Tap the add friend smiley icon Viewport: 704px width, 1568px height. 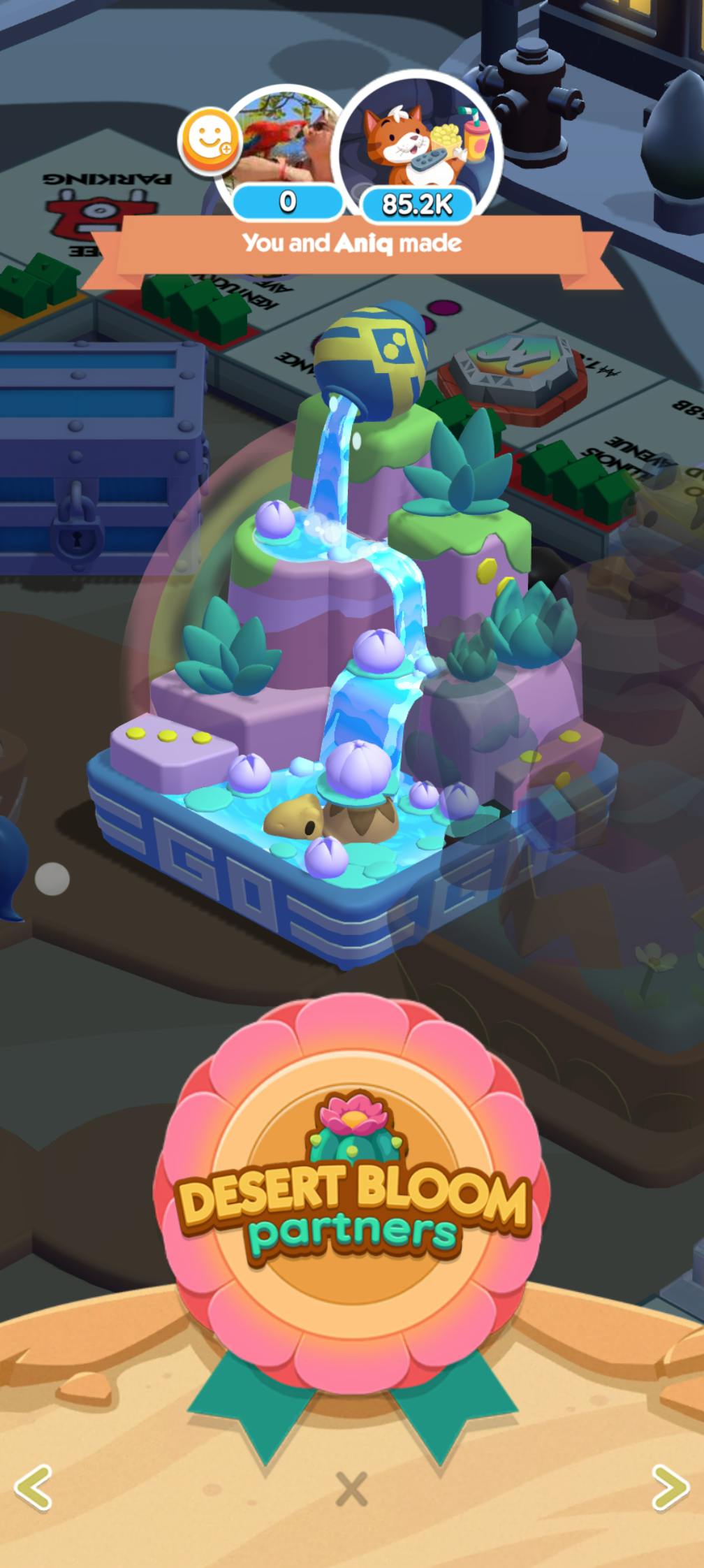click(208, 140)
